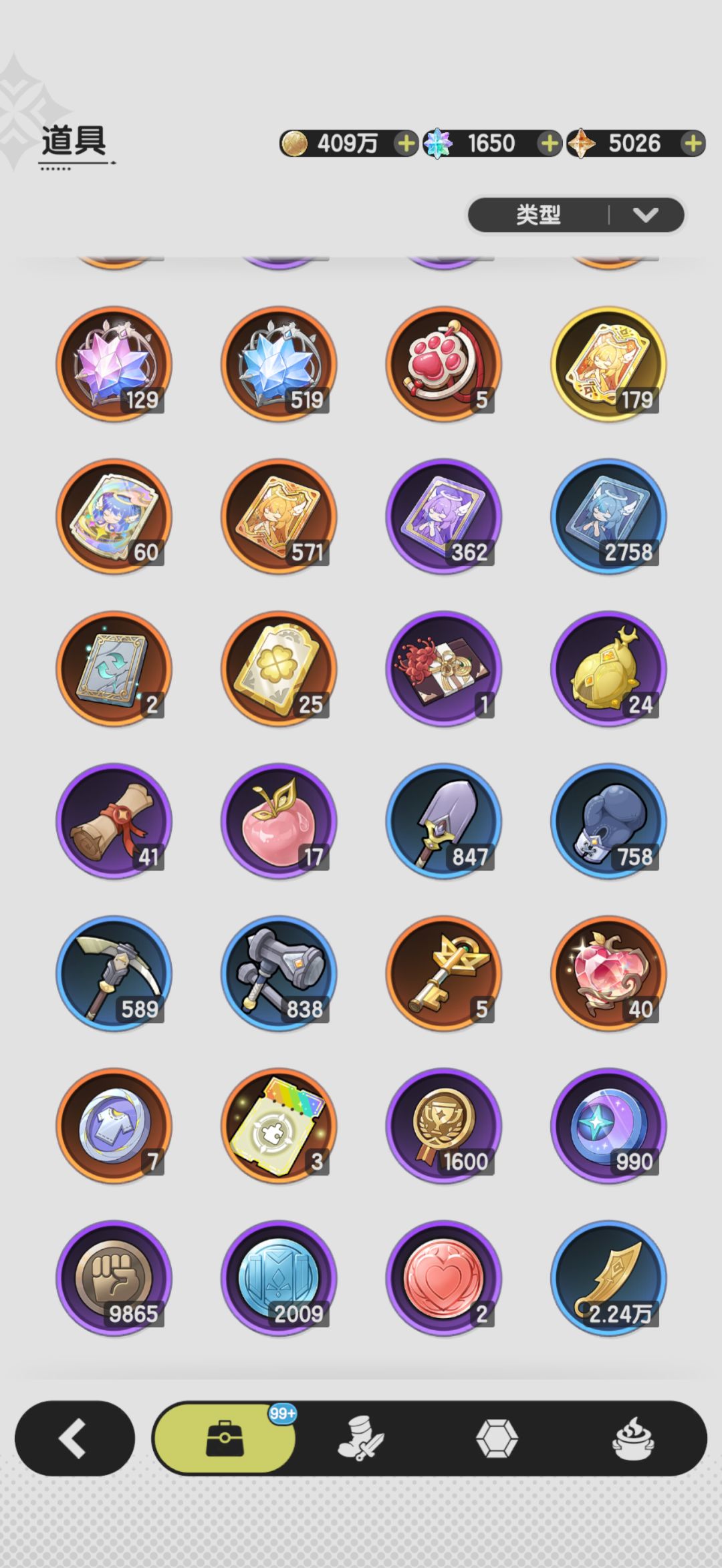Go back with the arrow button
The height and width of the screenshot is (1568, 722).
click(74, 1438)
